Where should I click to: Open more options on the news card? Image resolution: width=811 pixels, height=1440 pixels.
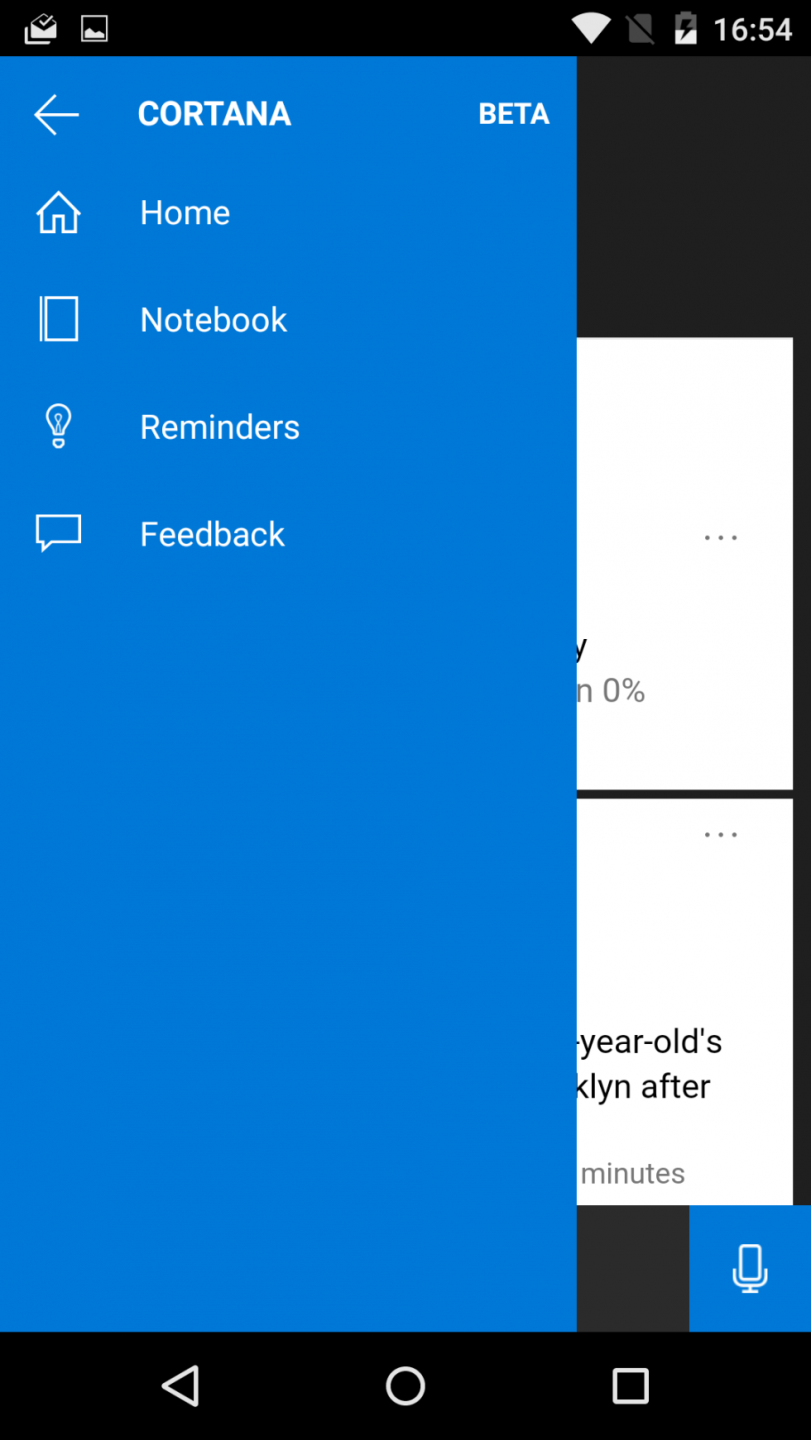click(720, 835)
